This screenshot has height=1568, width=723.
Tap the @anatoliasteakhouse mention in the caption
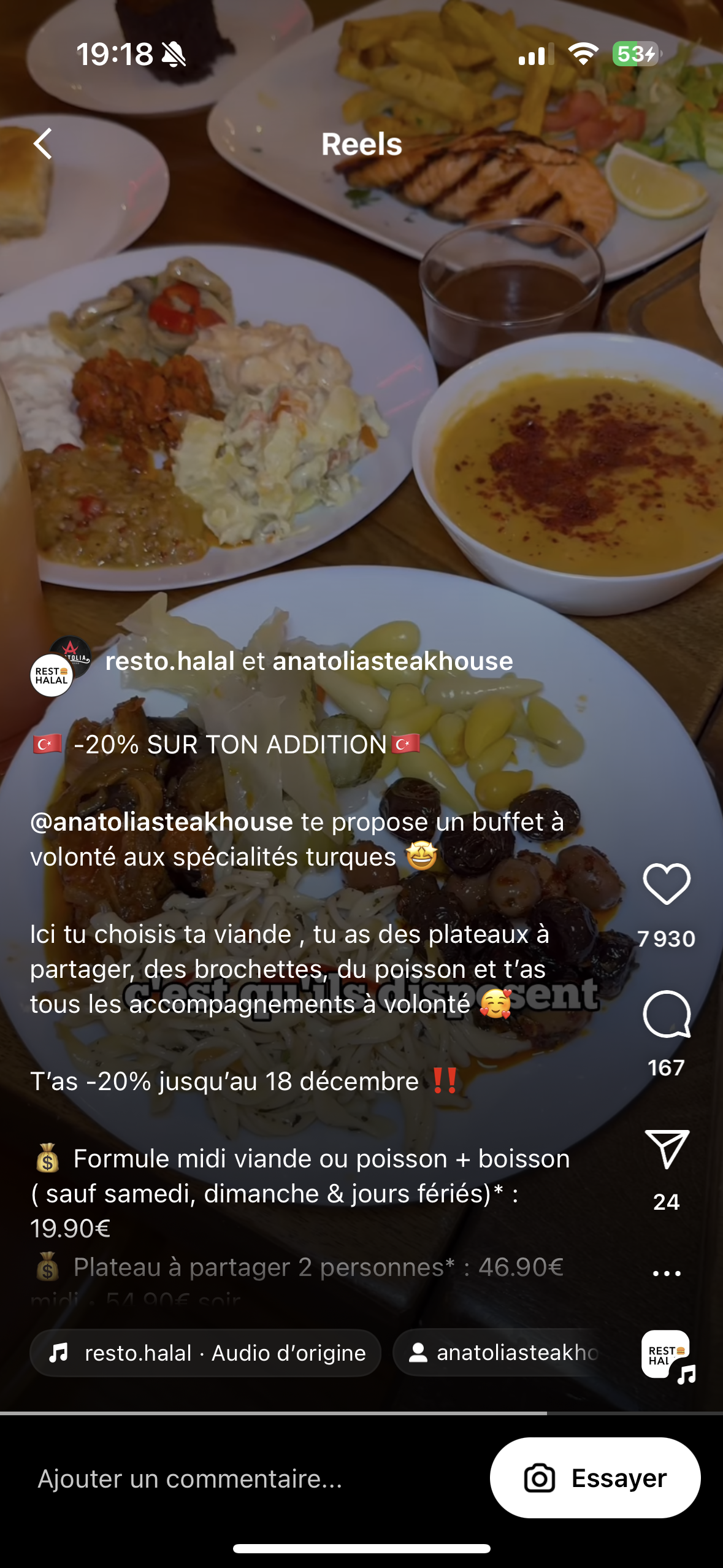(x=162, y=822)
